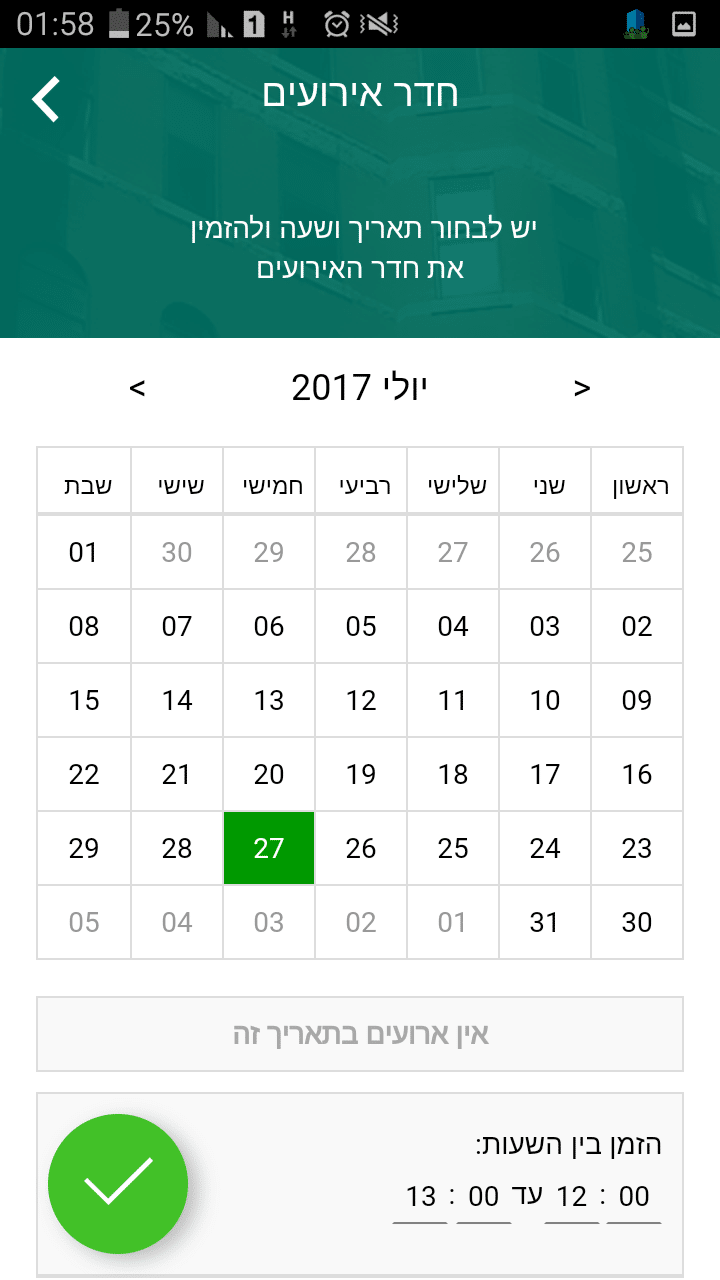The height and width of the screenshot is (1280, 720).
Task: Pick day 31 in the calendar
Action: (545, 922)
